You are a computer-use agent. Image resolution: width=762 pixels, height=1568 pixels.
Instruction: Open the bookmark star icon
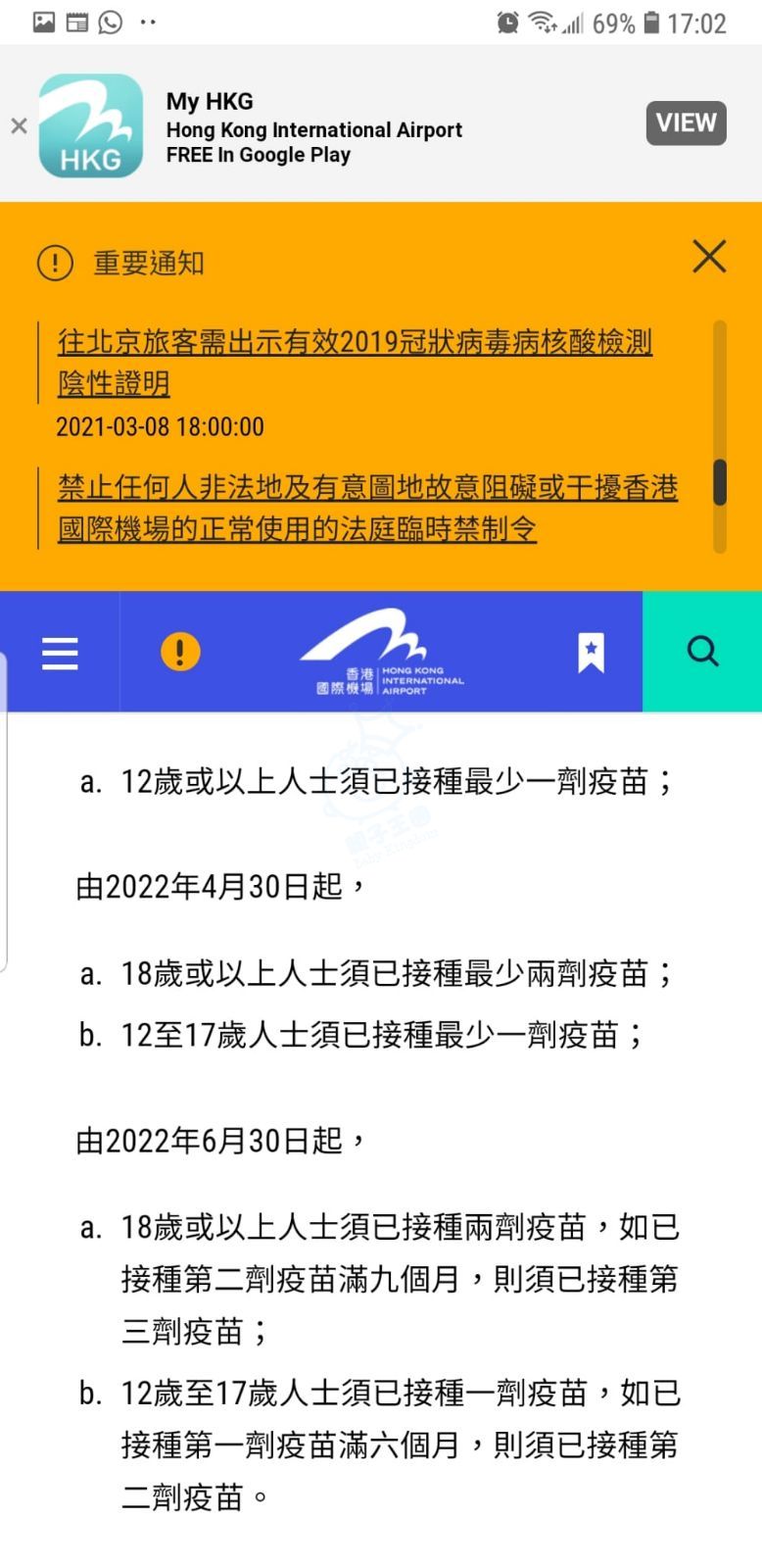coord(591,653)
